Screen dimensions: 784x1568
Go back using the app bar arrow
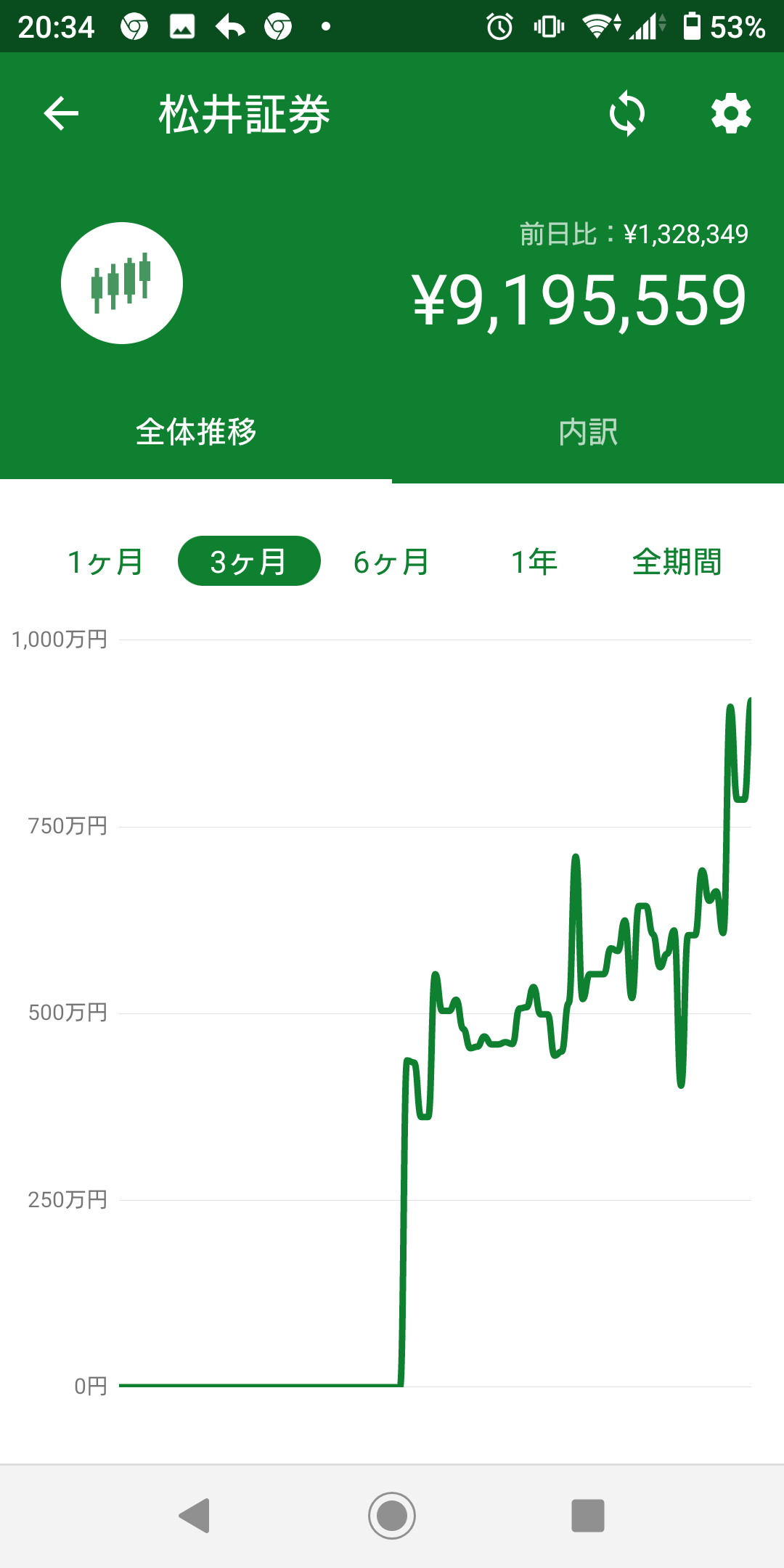[61, 114]
